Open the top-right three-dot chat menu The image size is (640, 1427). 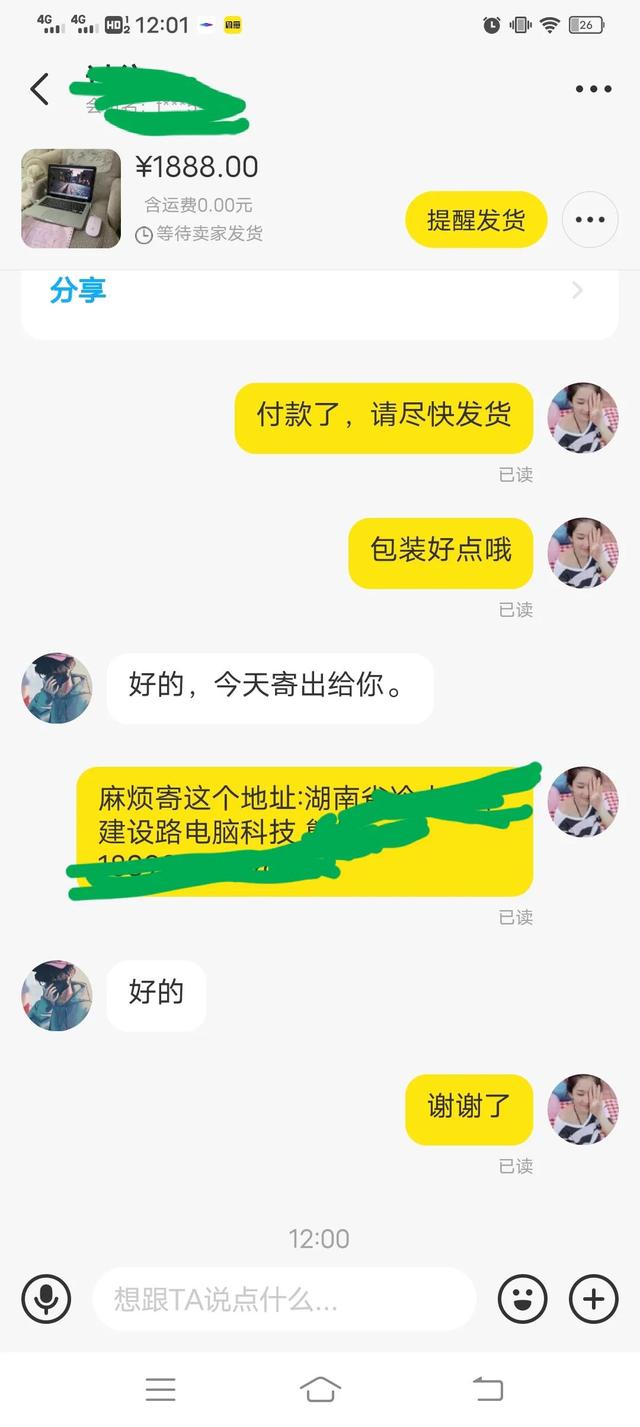pos(593,90)
